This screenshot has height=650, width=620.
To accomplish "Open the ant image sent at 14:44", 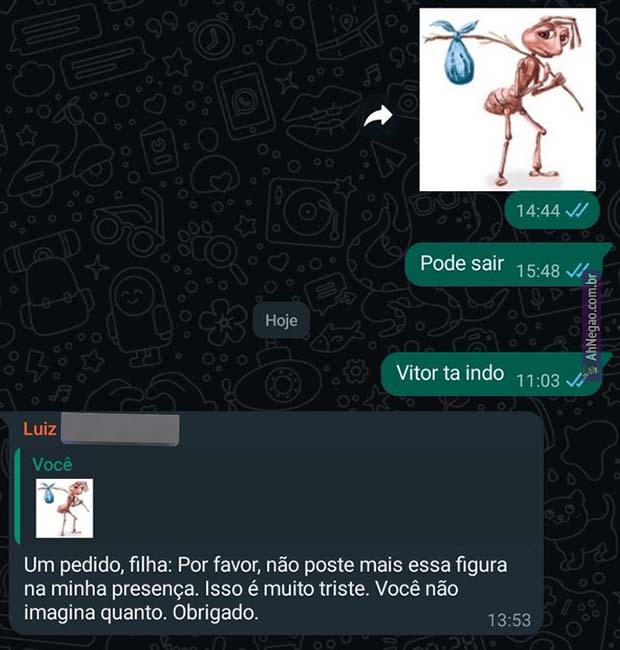I will [x=507, y=98].
